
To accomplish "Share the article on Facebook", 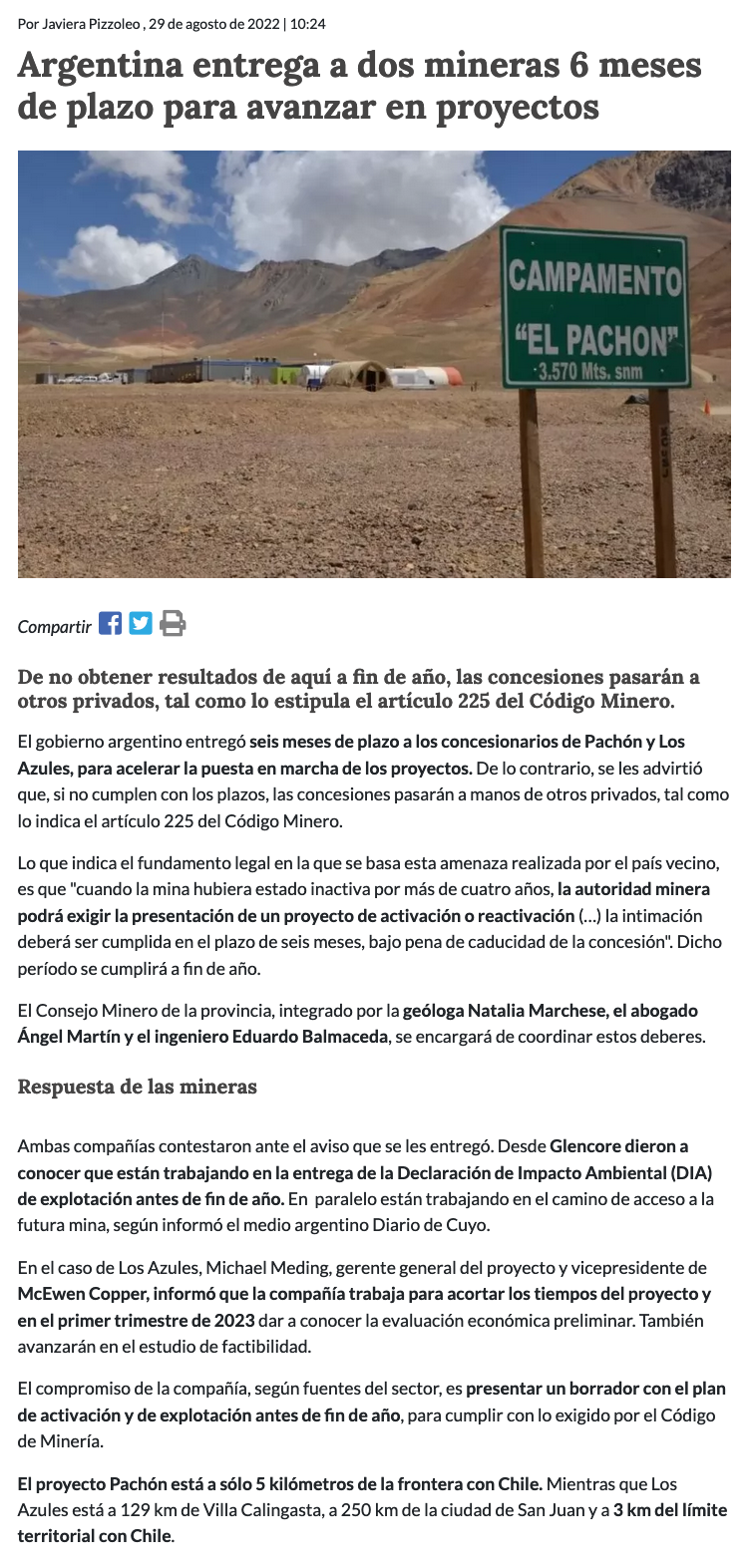I will [x=110, y=624].
